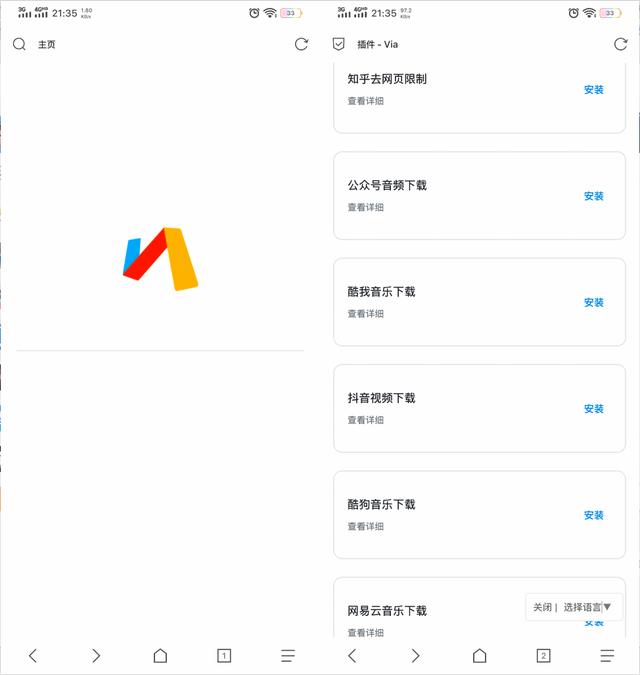Reload the 插件 - Via page

(620, 44)
